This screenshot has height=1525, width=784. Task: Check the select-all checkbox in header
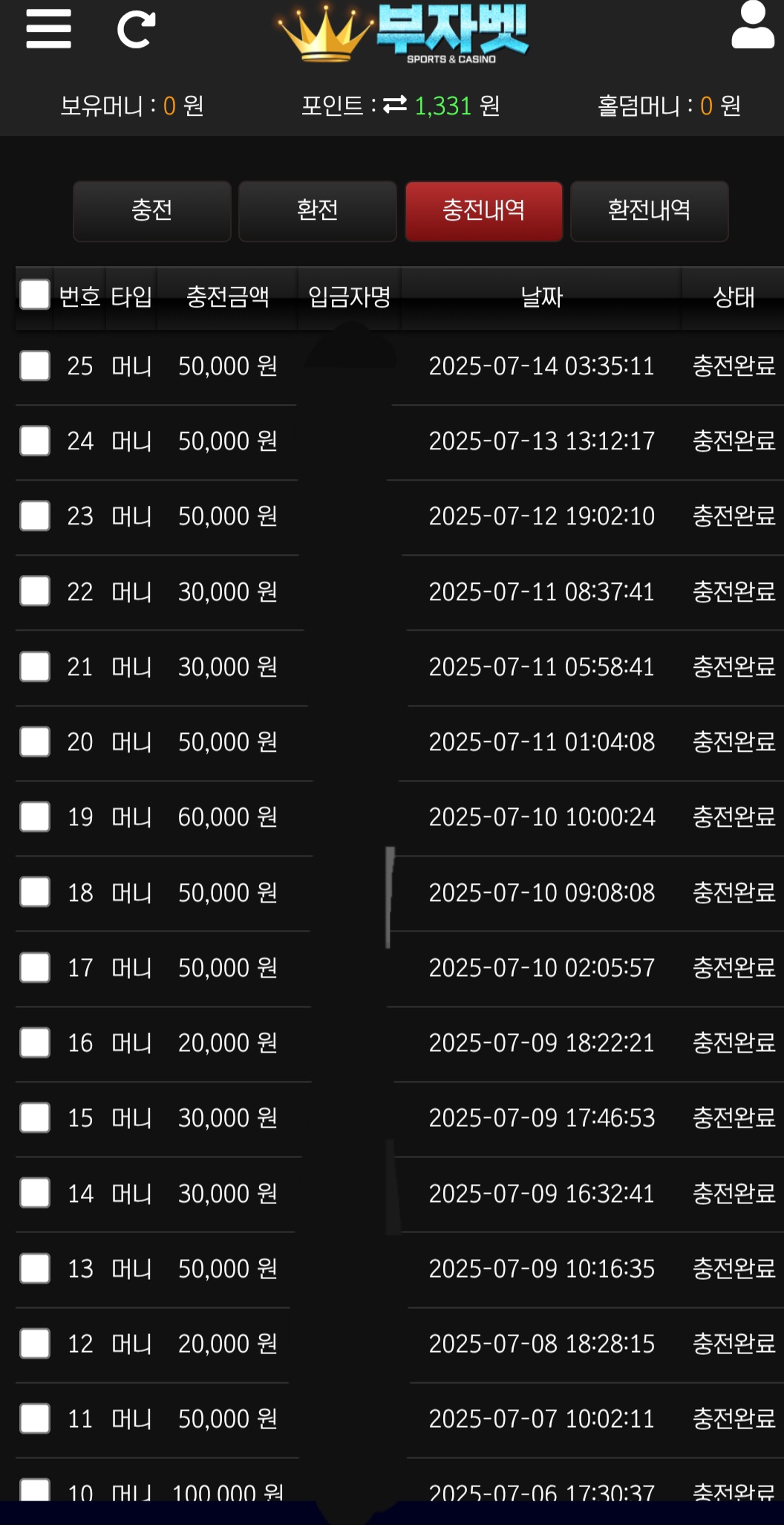point(35,294)
